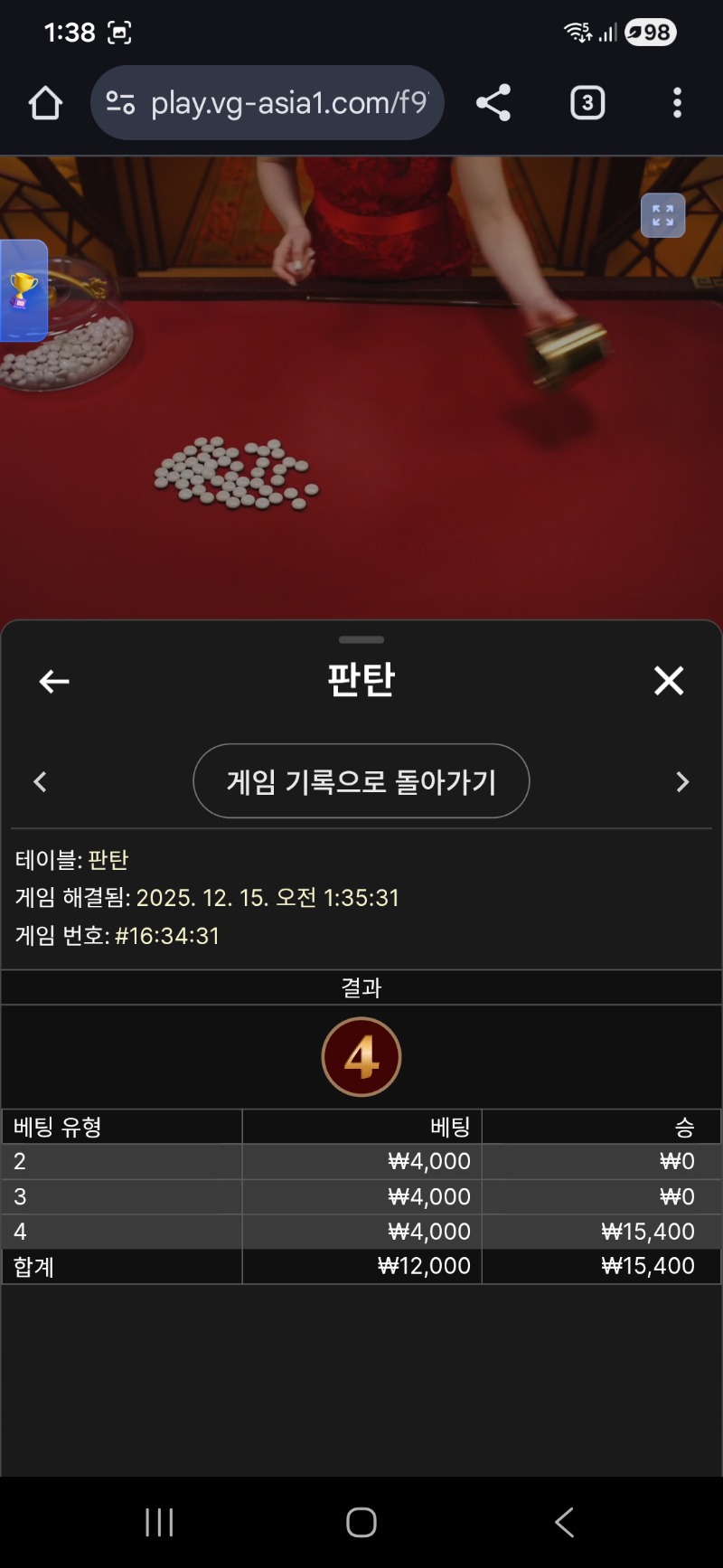
Task: View the previous game record
Action: [40, 782]
